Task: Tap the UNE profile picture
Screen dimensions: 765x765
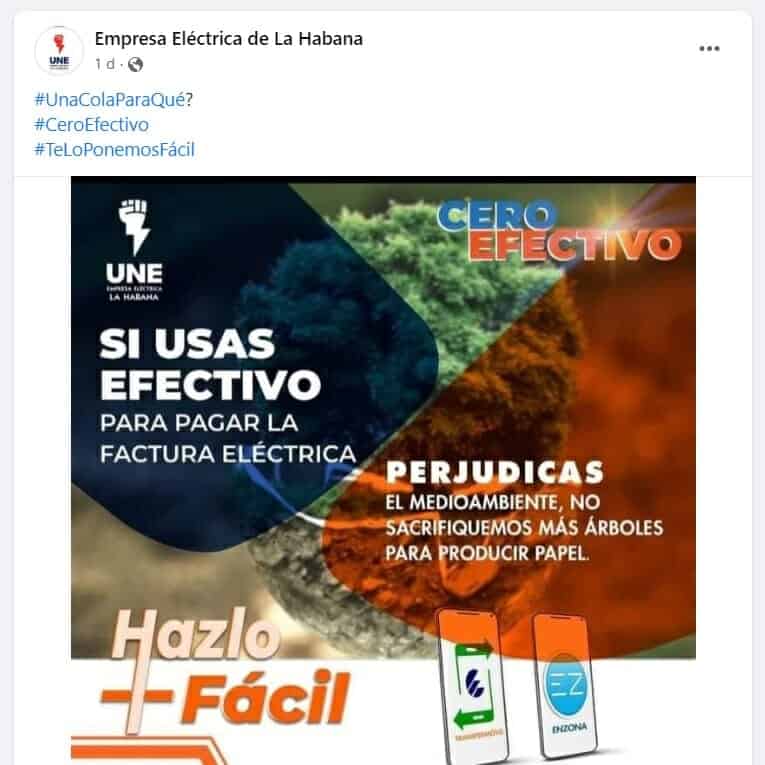Action: tap(59, 50)
